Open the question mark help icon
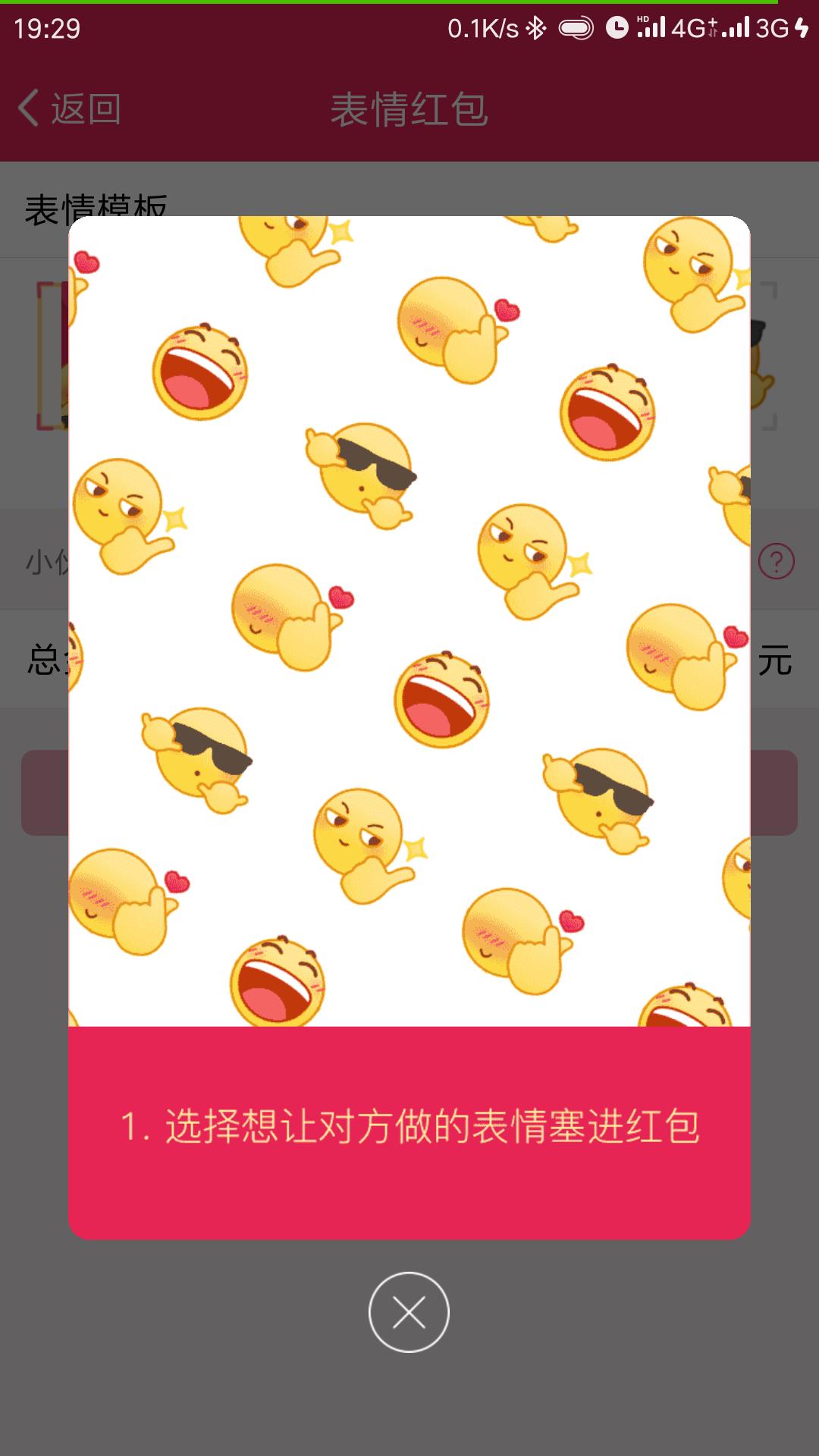The image size is (819, 1456). (x=777, y=562)
